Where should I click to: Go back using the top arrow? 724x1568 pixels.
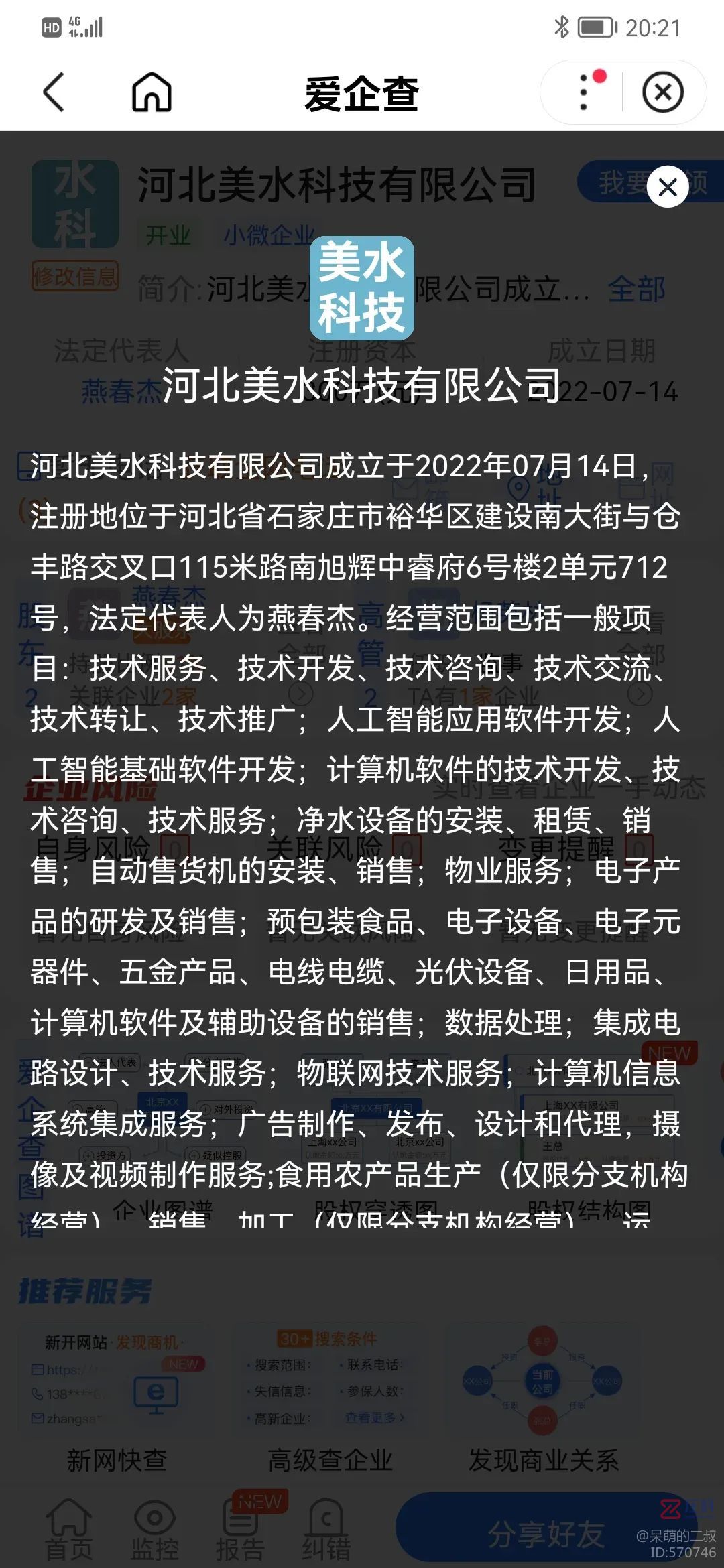coord(54,92)
